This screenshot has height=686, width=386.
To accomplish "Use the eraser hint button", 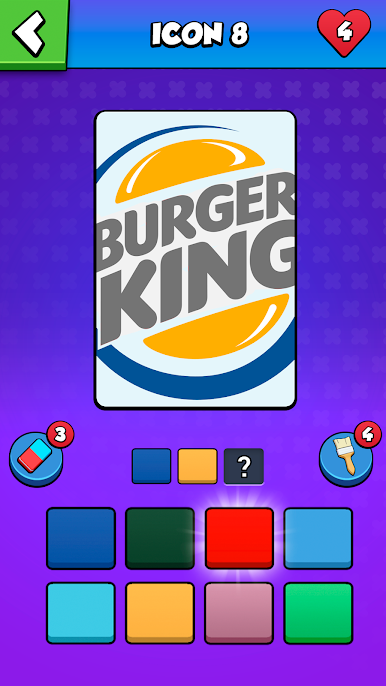I will tap(36, 458).
